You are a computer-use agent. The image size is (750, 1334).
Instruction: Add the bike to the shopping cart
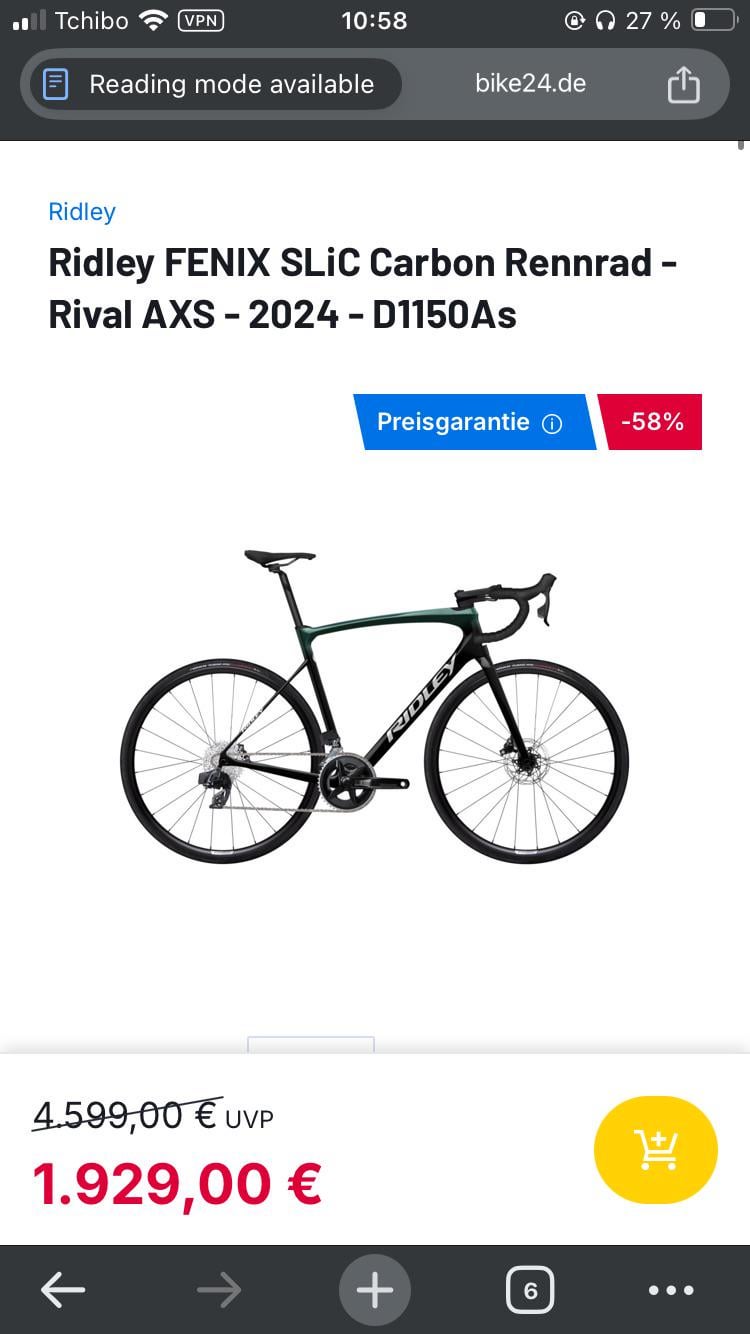[655, 1150]
